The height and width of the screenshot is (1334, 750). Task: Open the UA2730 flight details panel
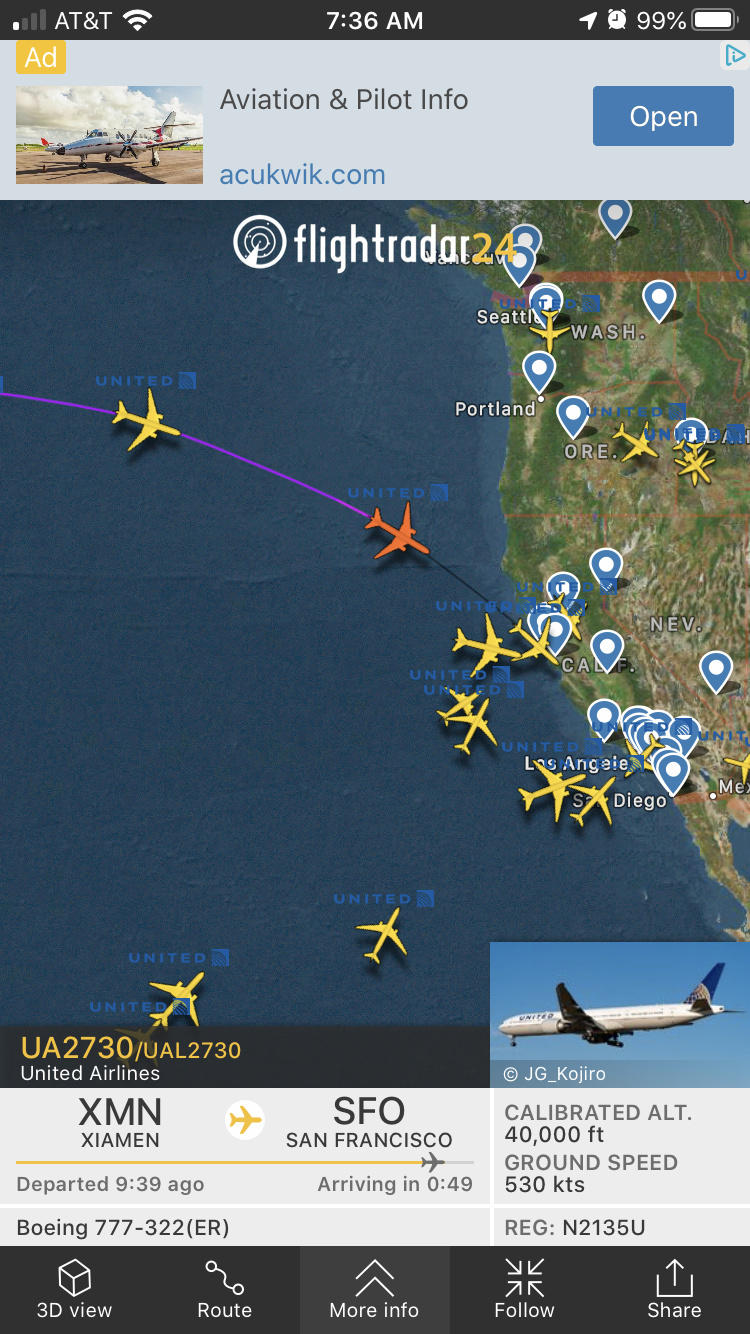tap(130, 1058)
